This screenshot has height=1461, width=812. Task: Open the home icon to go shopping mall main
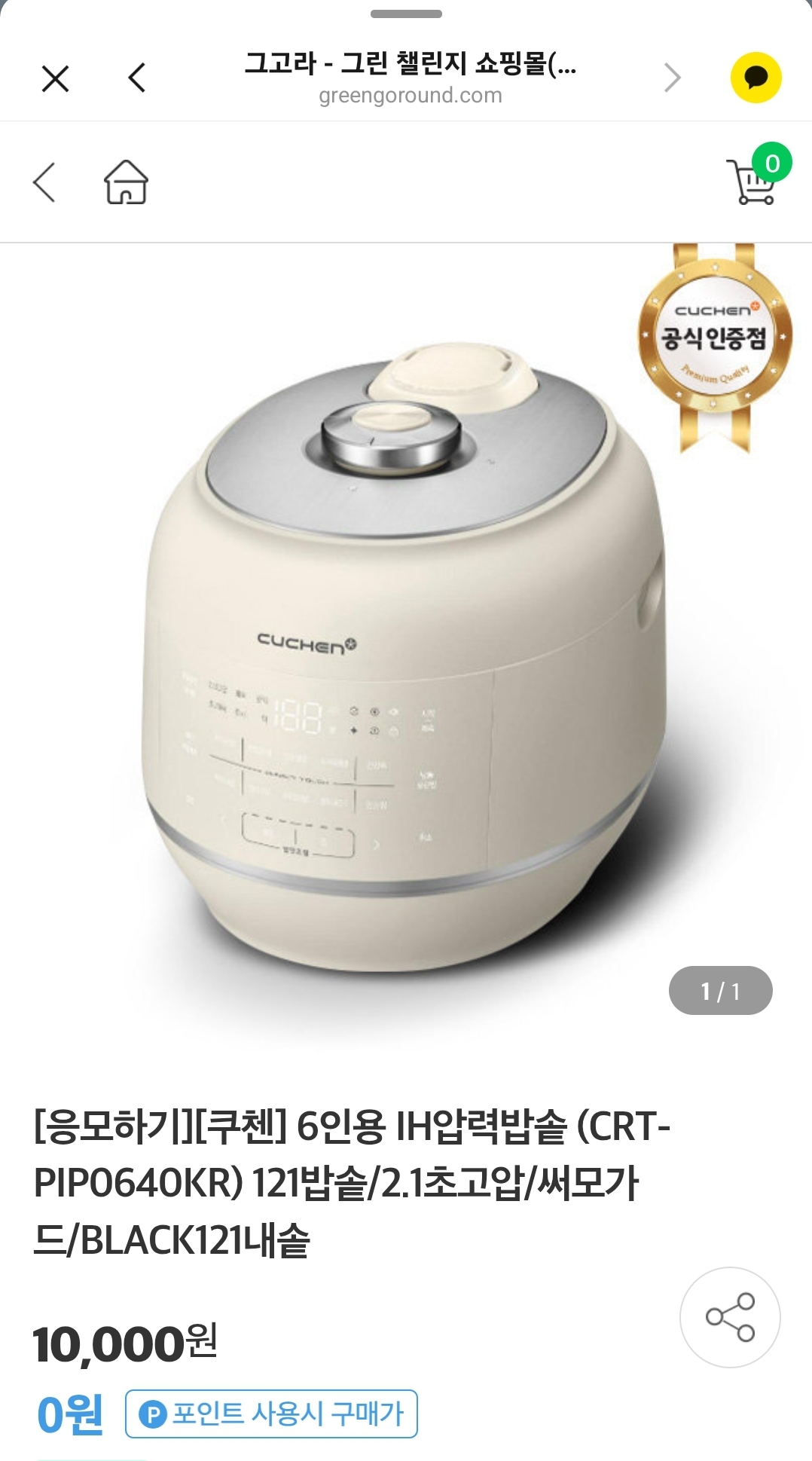click(127, 181)
